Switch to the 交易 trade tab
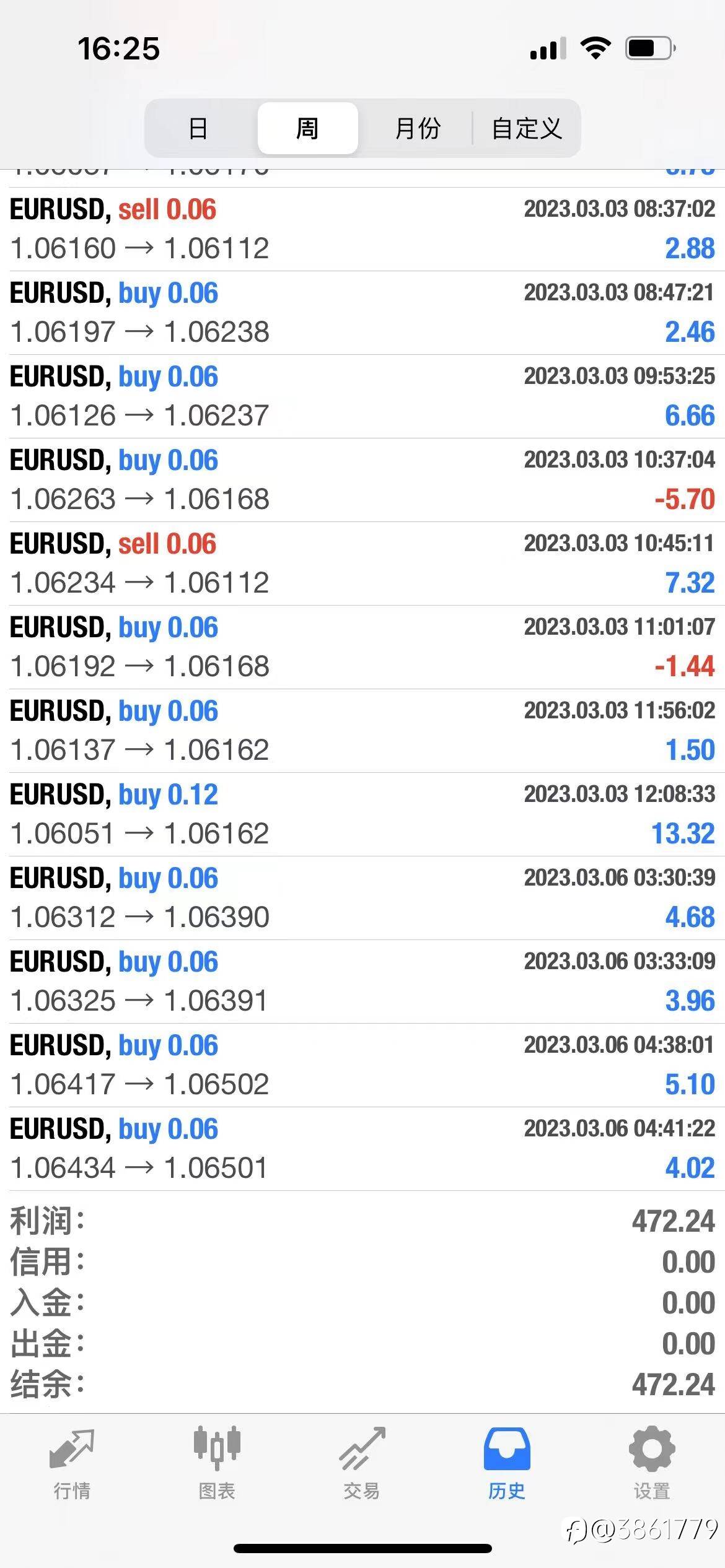Viewport: 725px width, 1568px height. click(x=362, y=1463)
